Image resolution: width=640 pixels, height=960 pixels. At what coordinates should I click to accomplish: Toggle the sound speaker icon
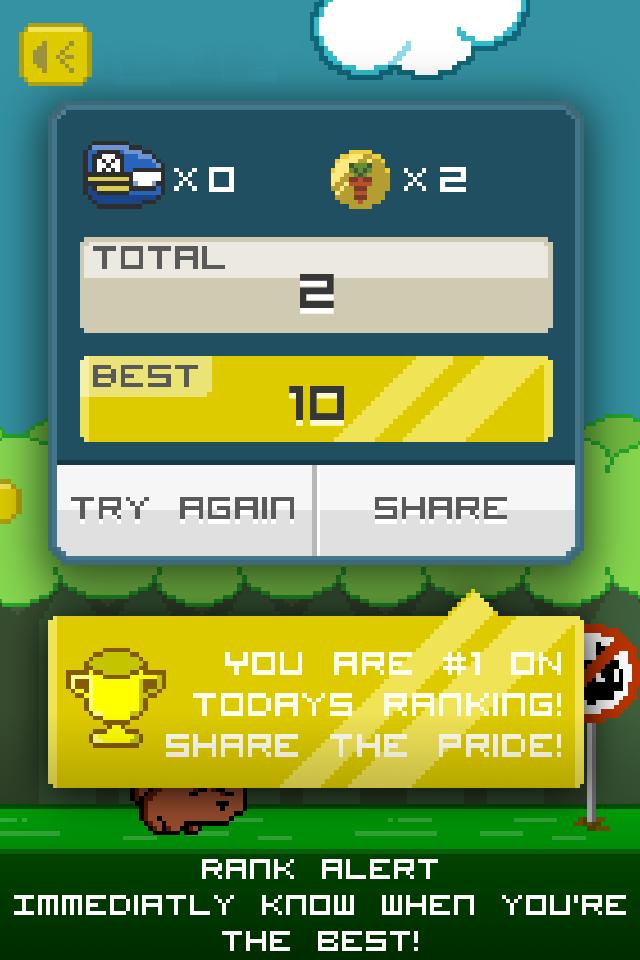55,56
